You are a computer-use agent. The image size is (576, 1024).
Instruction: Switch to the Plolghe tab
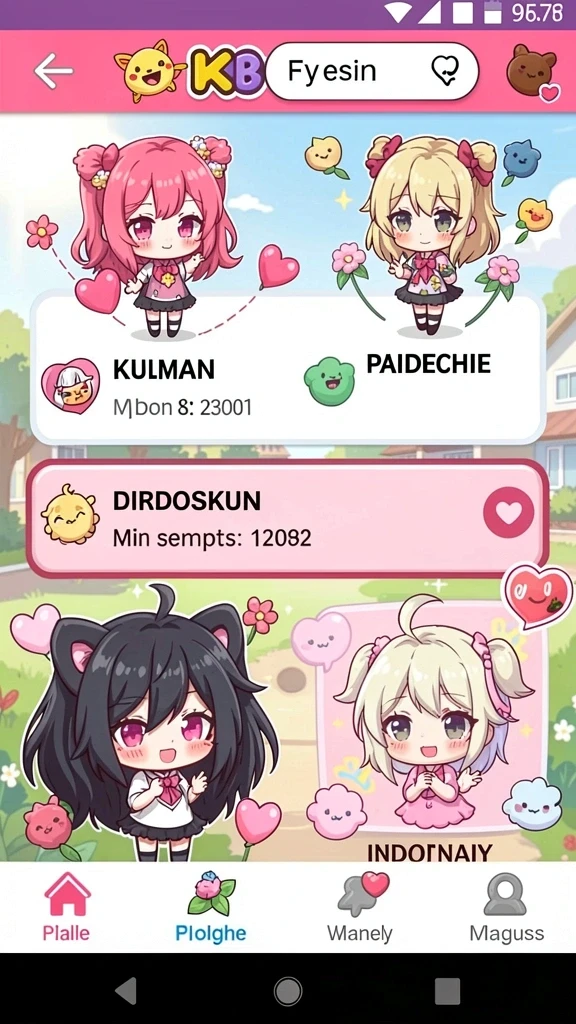click(211, 908)
